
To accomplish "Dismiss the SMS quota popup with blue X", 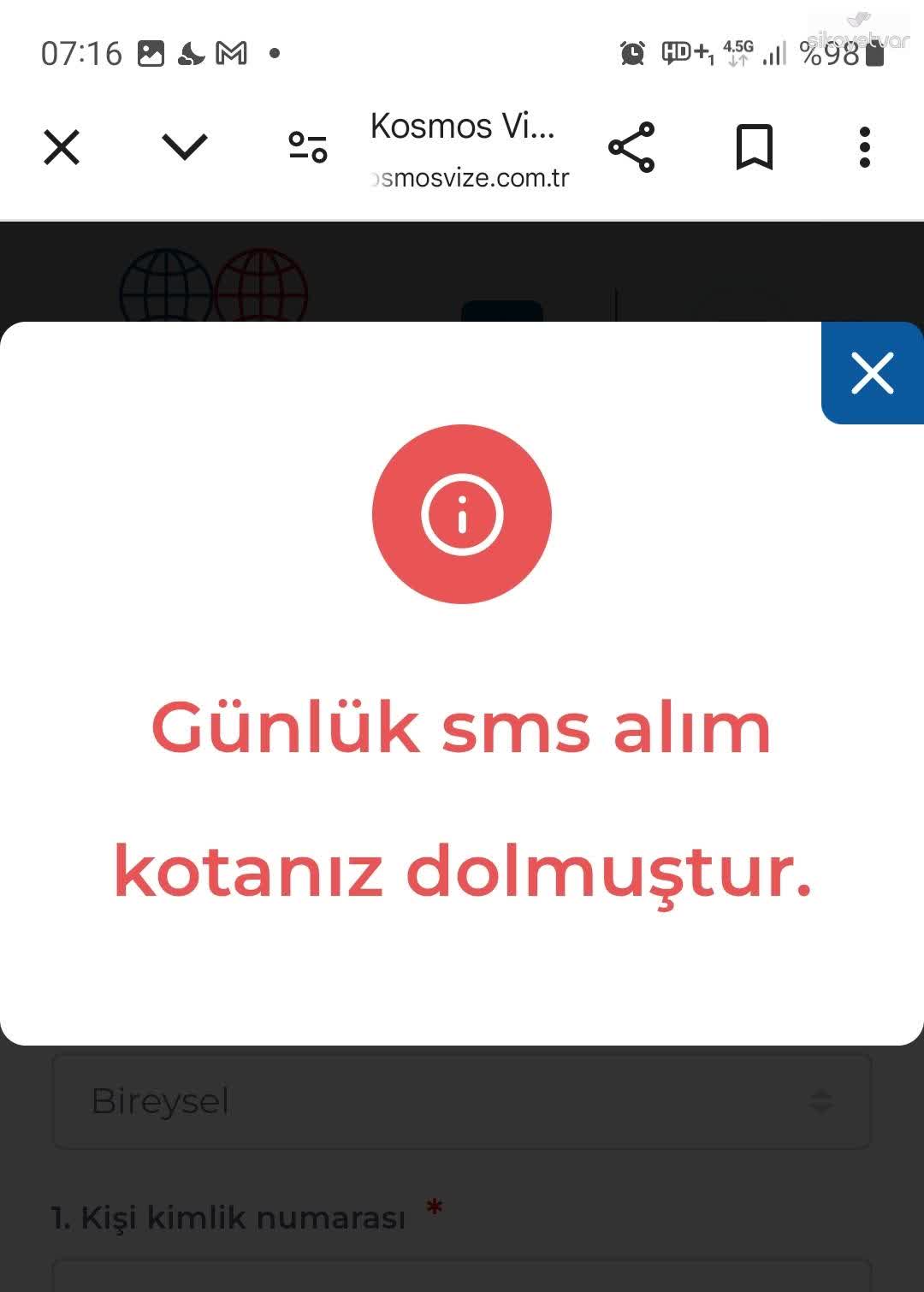I will [872, 372].
